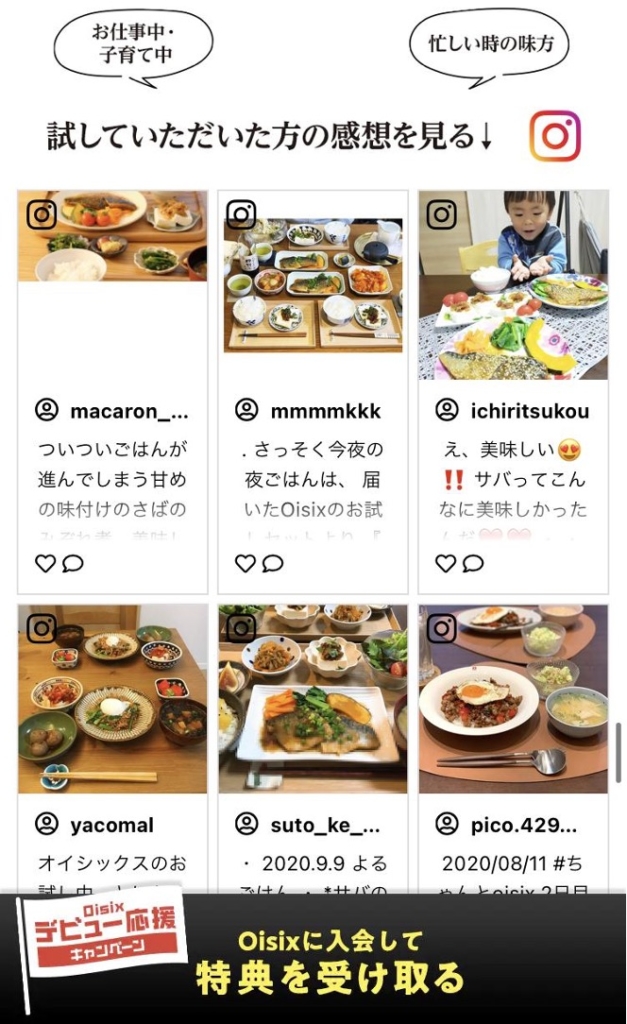Like the post by macaron_

(45, 564)
